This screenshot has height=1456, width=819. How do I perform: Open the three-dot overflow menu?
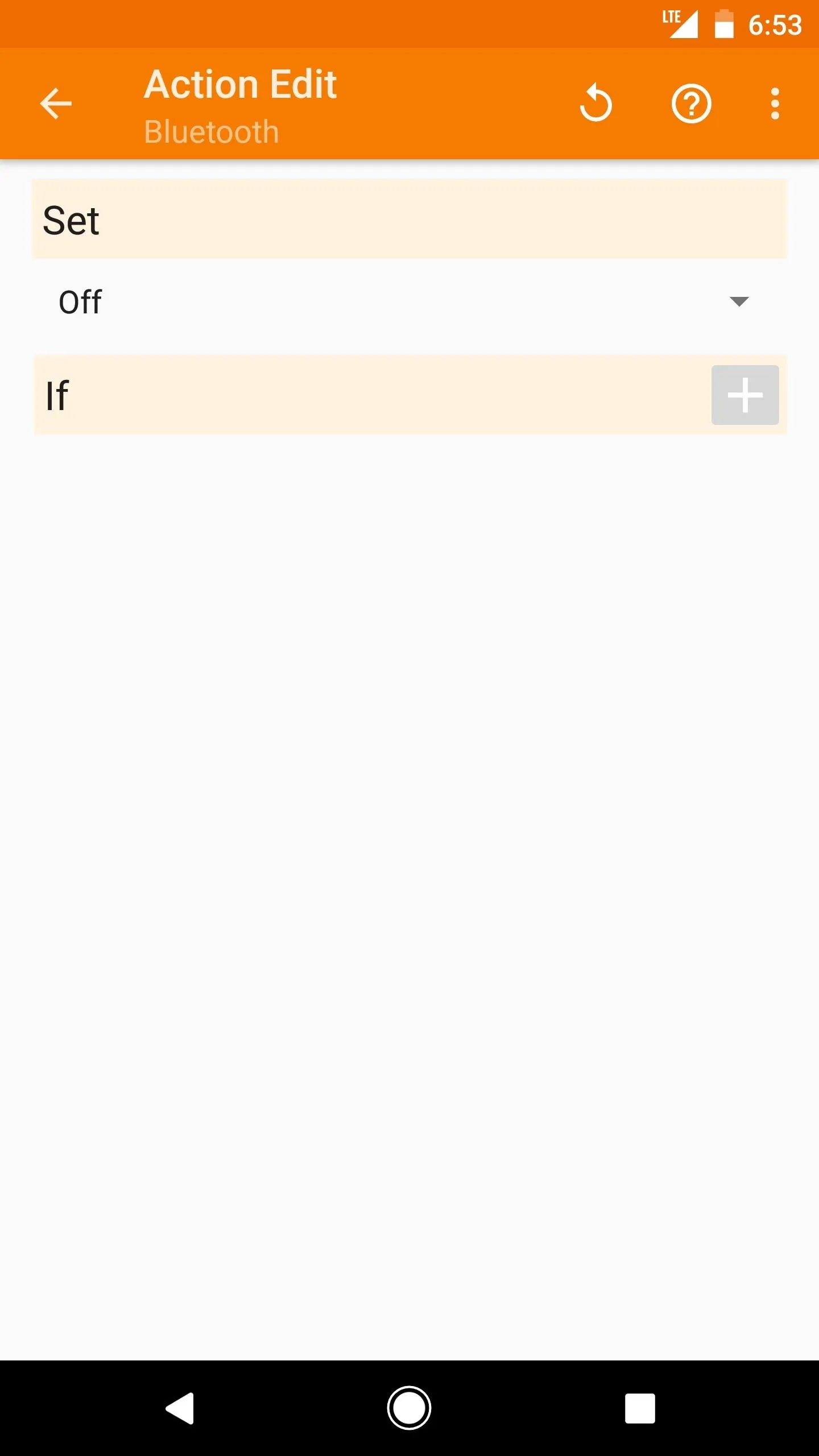775,104
